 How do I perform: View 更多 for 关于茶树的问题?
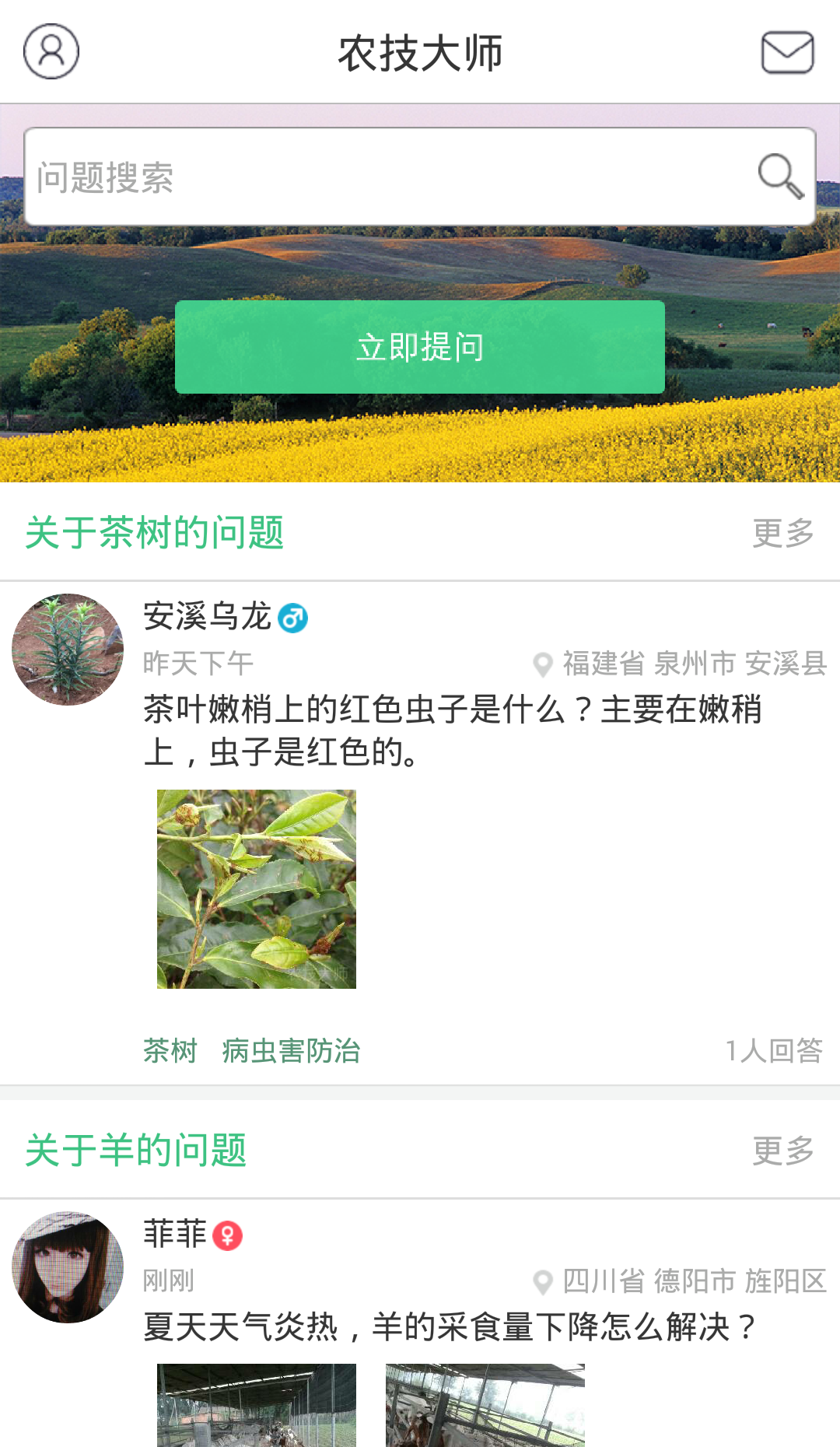click(x=782, y=534)
